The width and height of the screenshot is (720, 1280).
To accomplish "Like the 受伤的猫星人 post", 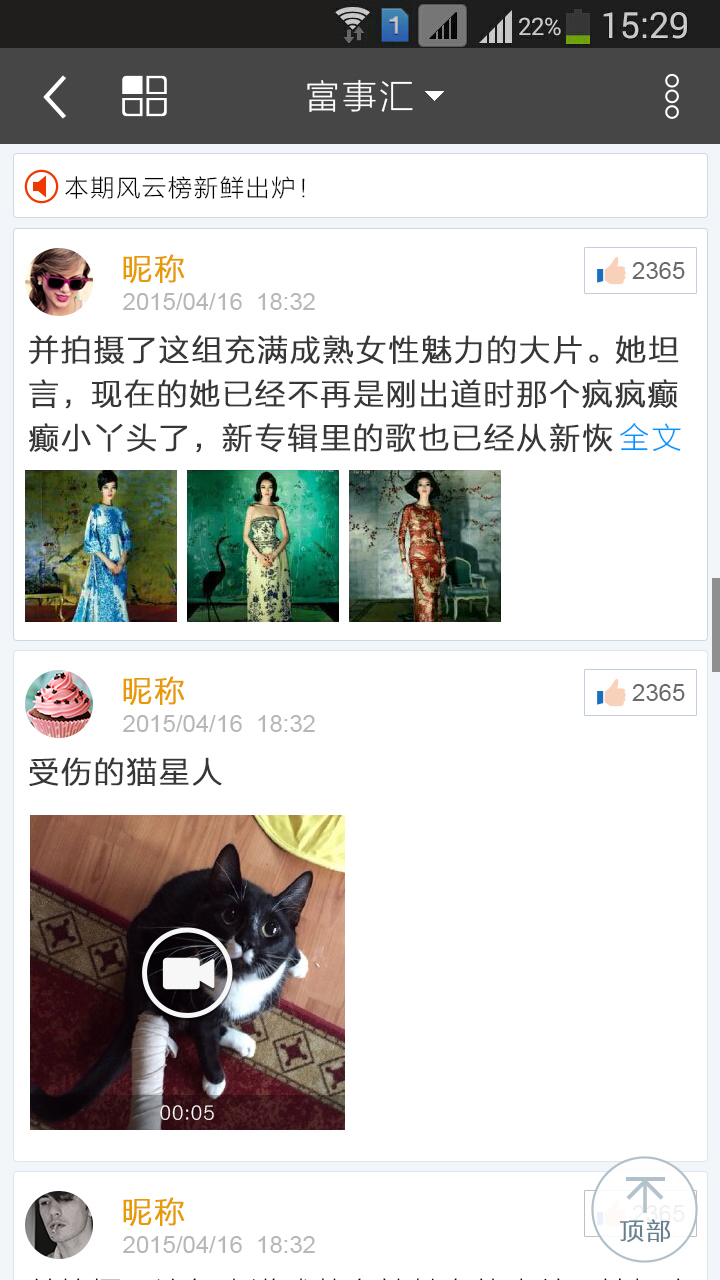I will [640, 693].
